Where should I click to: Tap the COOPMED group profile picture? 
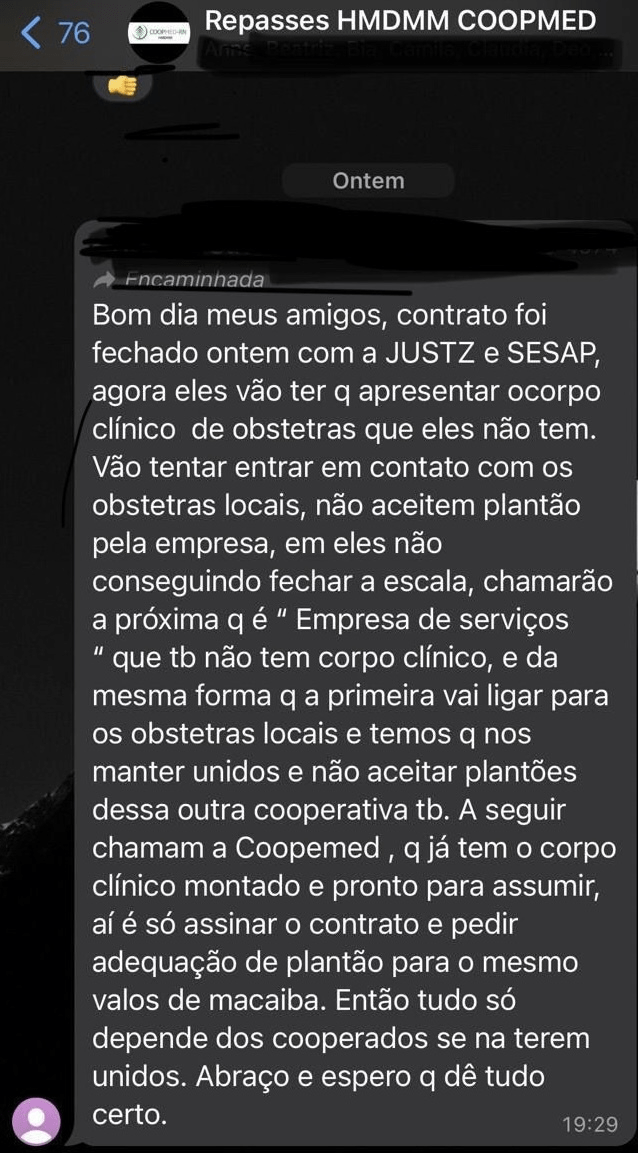(x=159, y=33)
